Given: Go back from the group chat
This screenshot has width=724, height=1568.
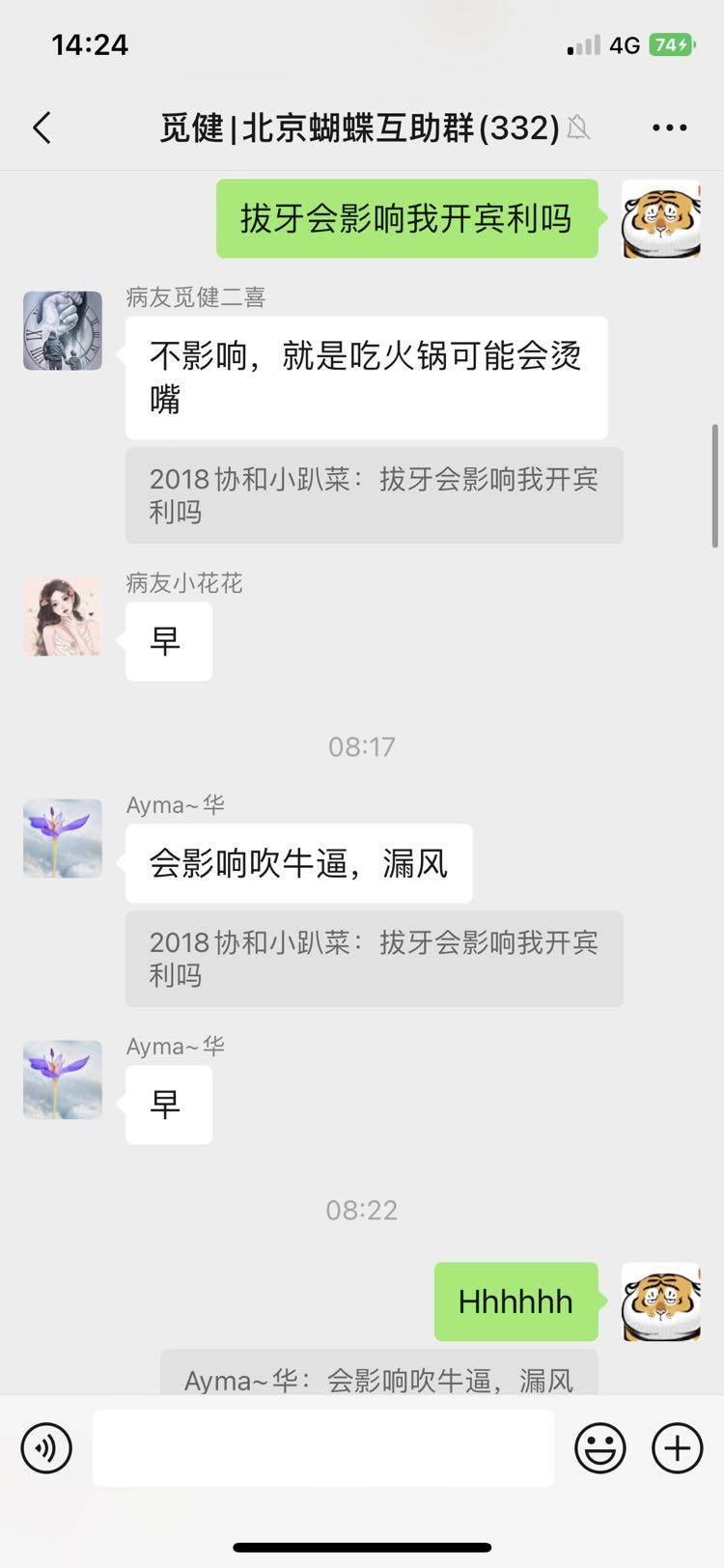Looking at the screenshot, I should point(42,127).
